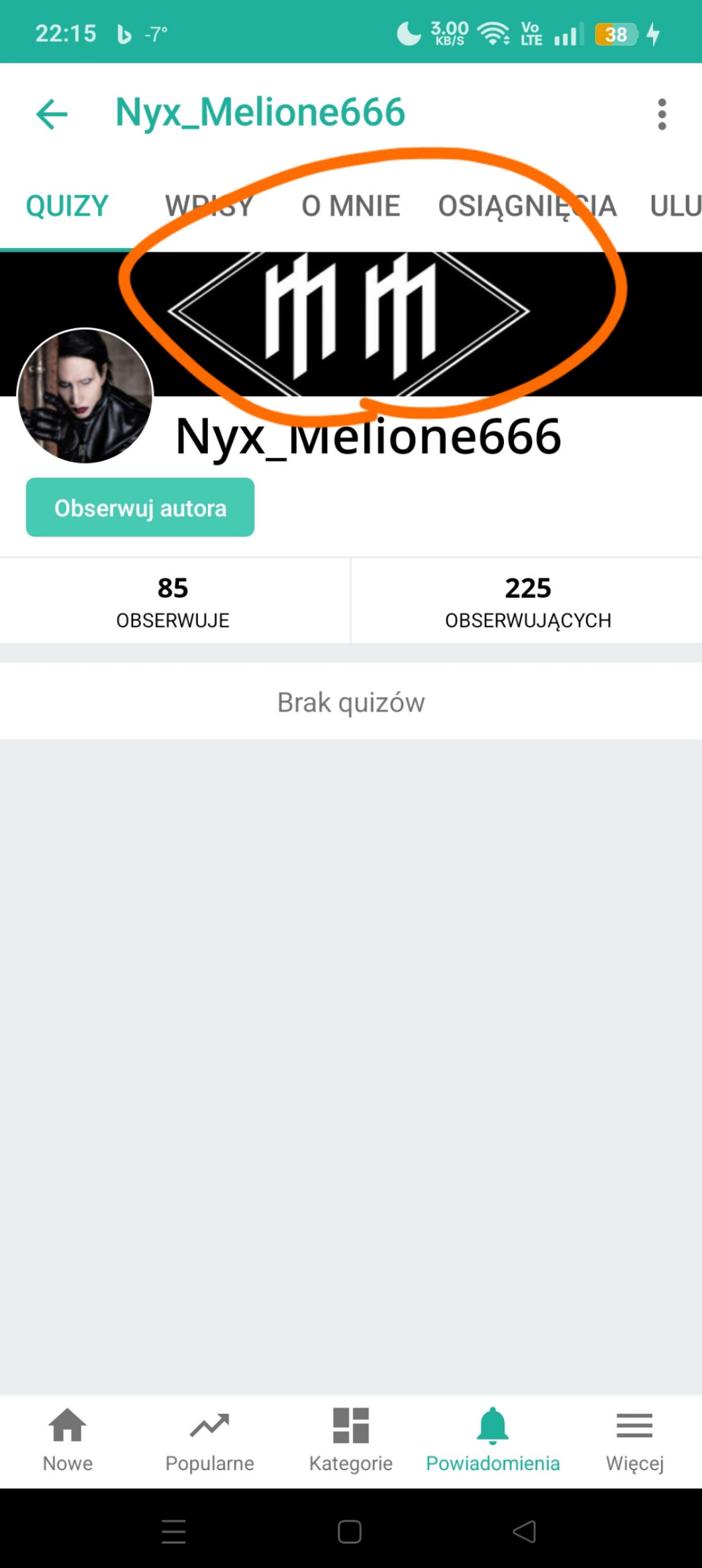Open the O MNIE tab
Screen dimensions: 702x1568
(x=350, y=207)
